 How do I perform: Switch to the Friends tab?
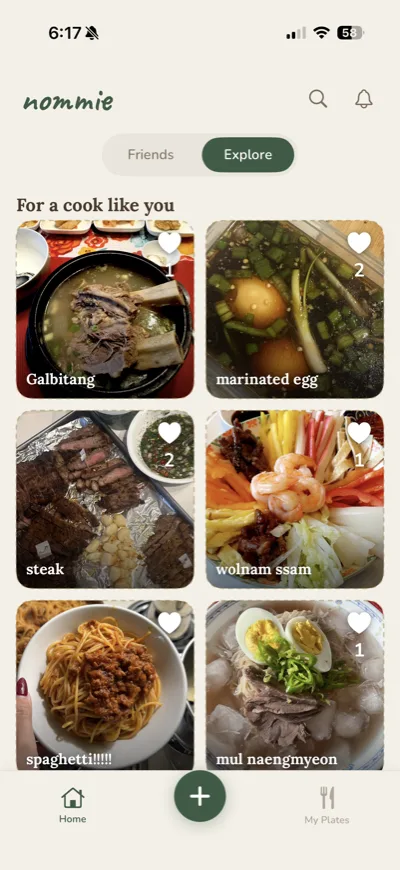click(x=151, y=155)
